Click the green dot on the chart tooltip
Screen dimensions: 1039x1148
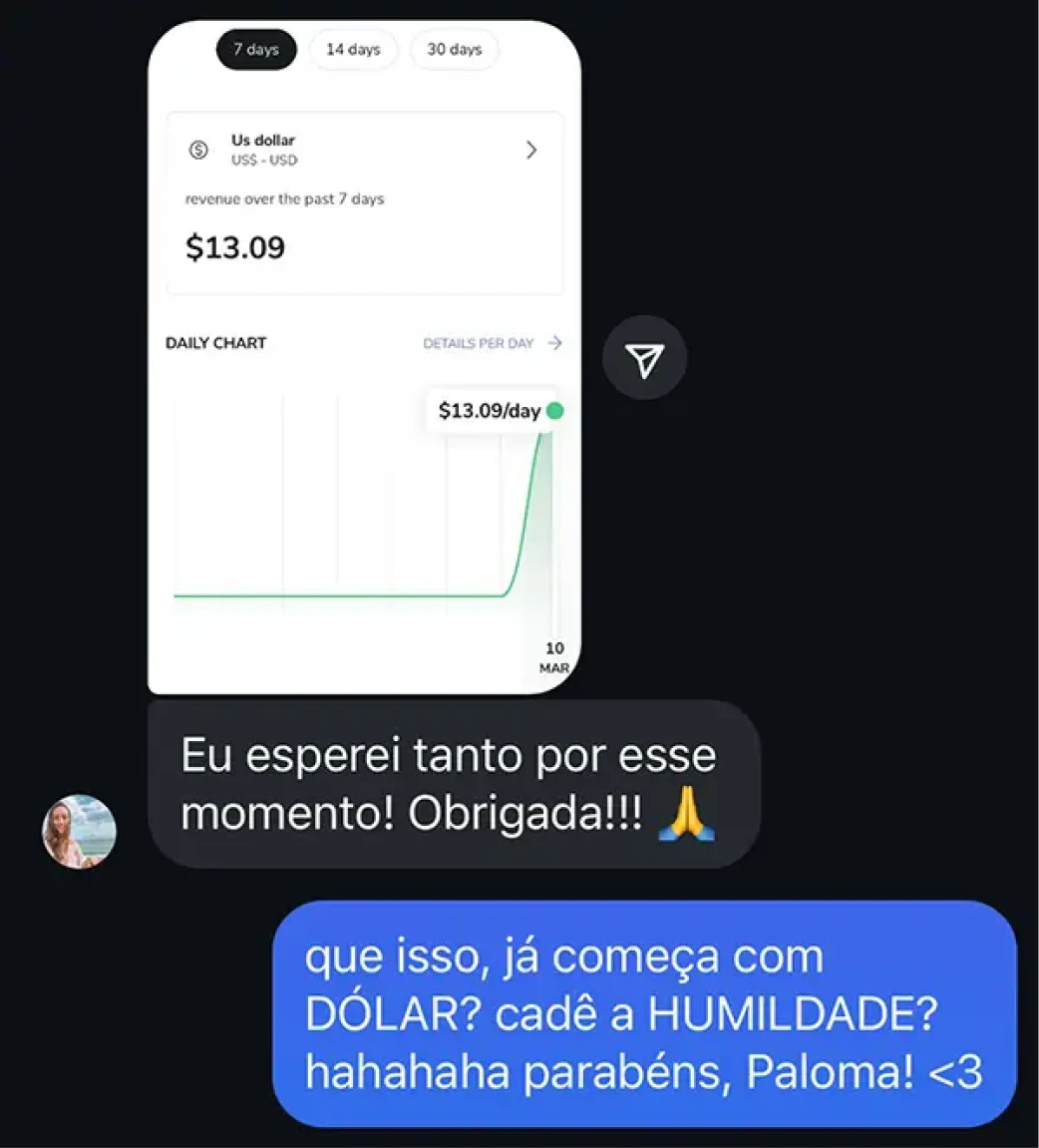(555, 410)
